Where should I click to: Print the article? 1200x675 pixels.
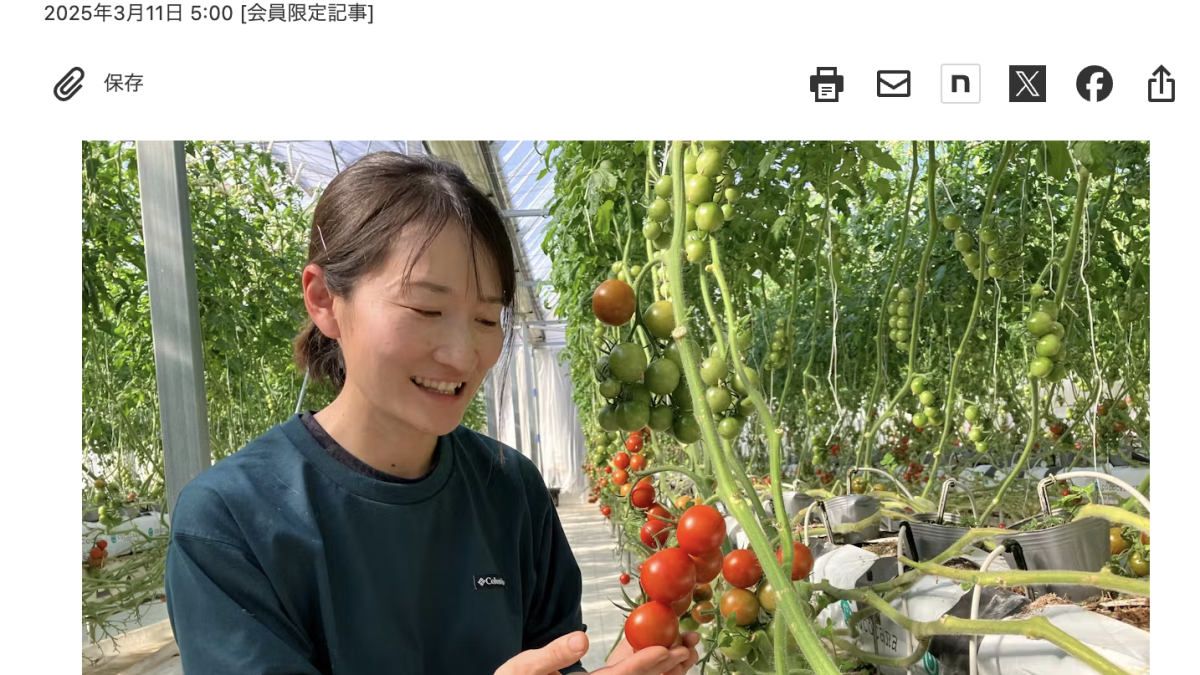(x=826, y=84)
